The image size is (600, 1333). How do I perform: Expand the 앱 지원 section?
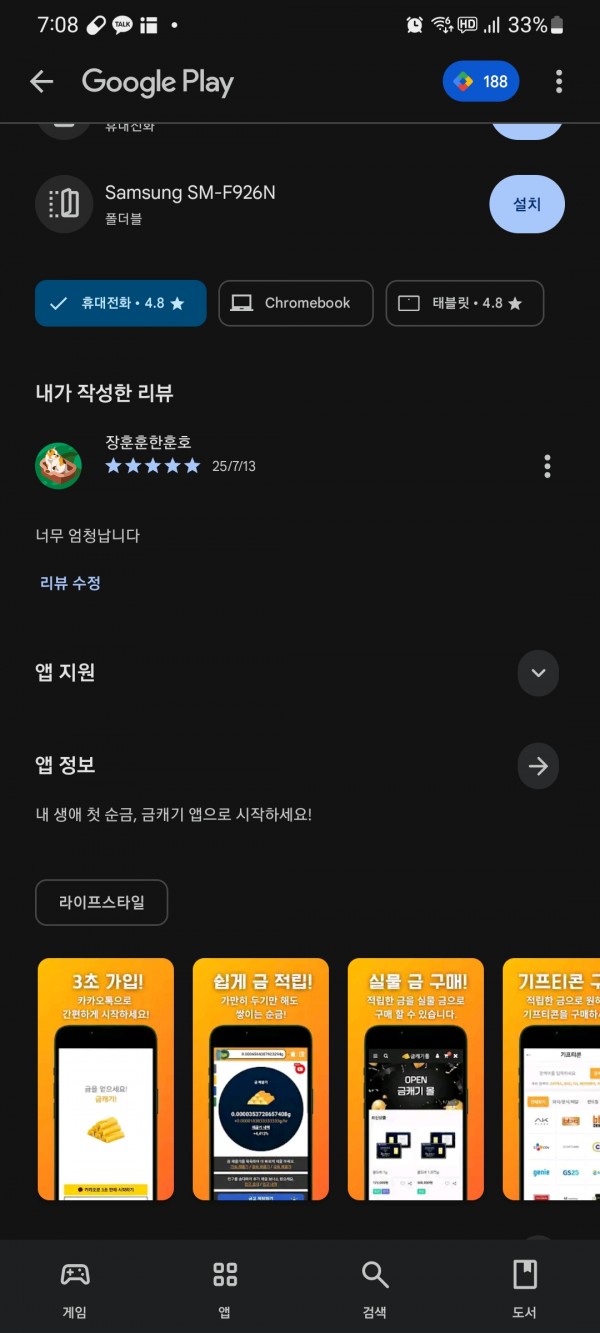click(x=538, y=673)
